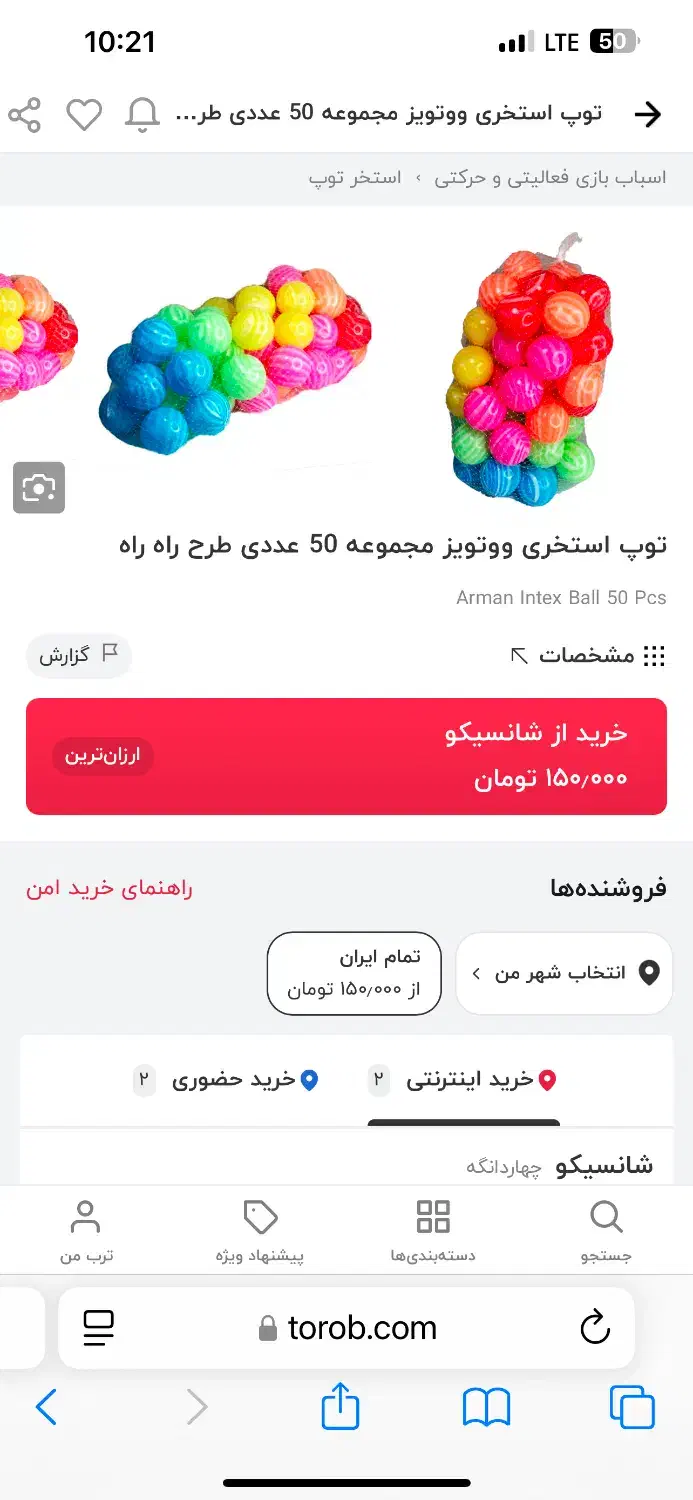This screenshot has height=1500, width=693.
Task: Go to ترب من profile tab
Action: [x=86, y=1232]
